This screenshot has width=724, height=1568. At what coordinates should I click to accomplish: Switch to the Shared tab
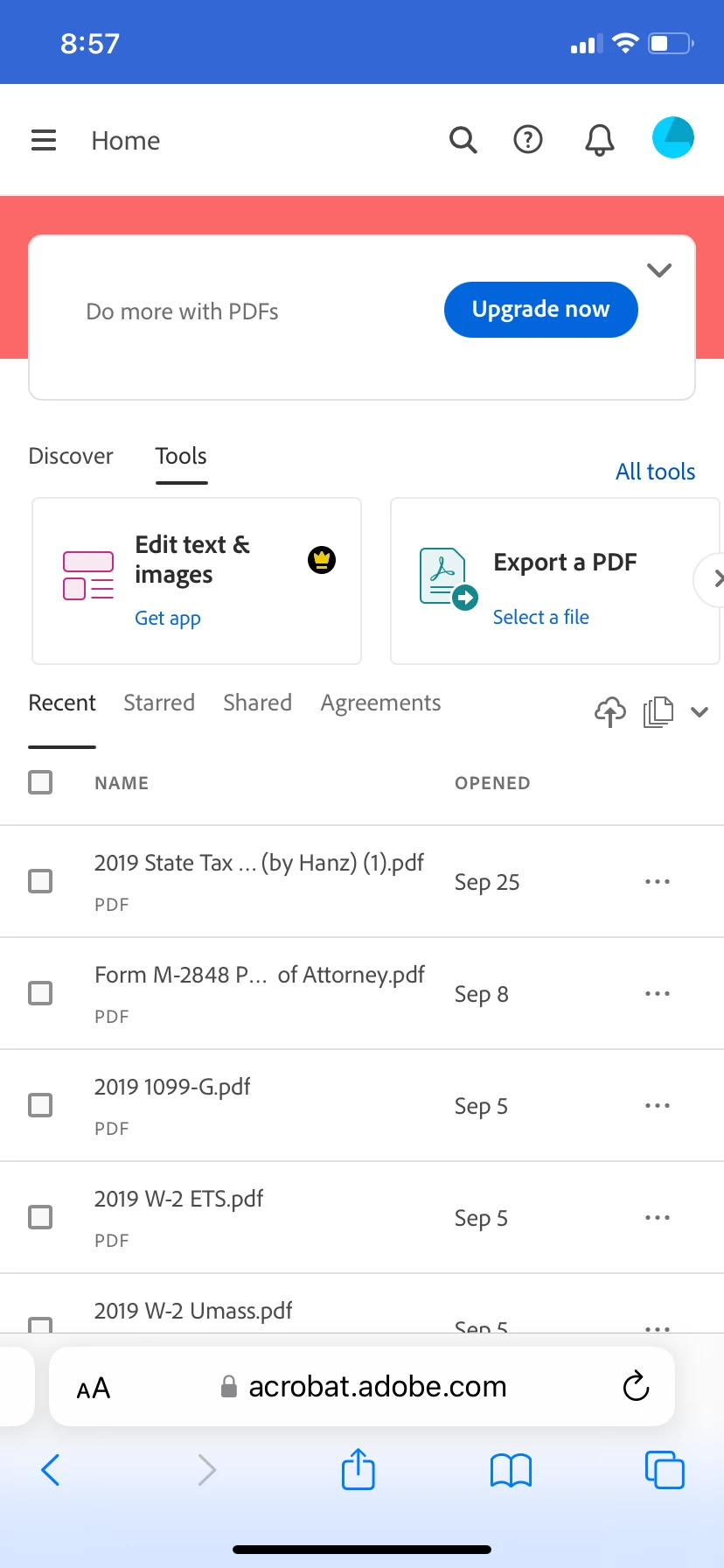257,703
